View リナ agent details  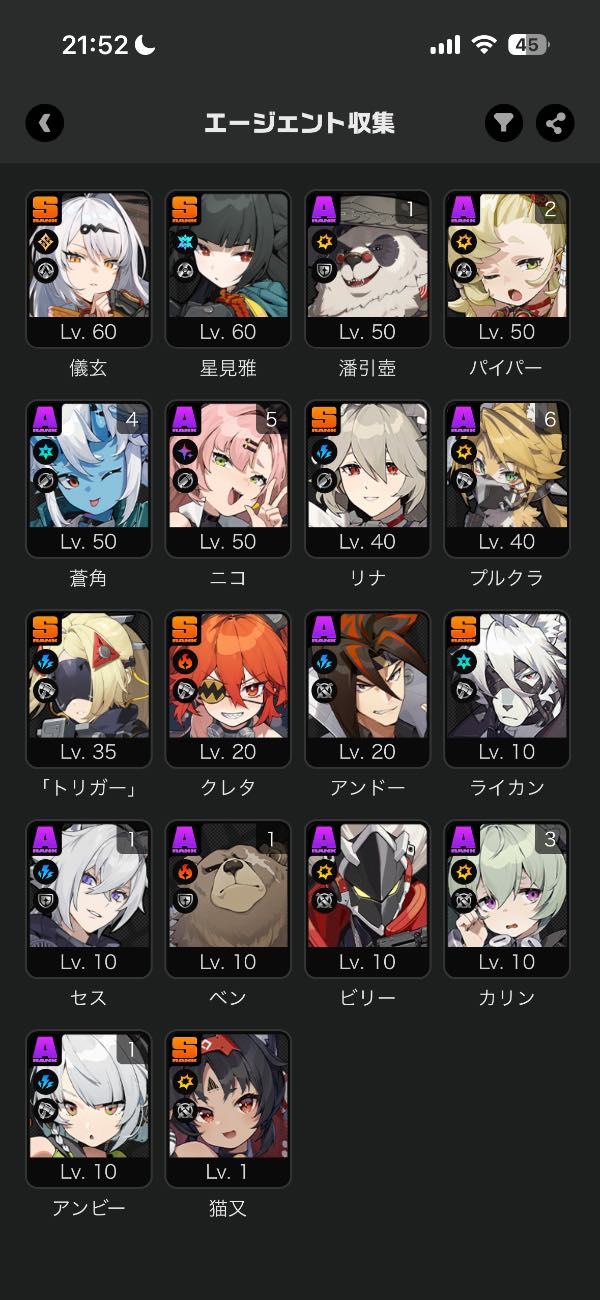(x=367, y=478)
